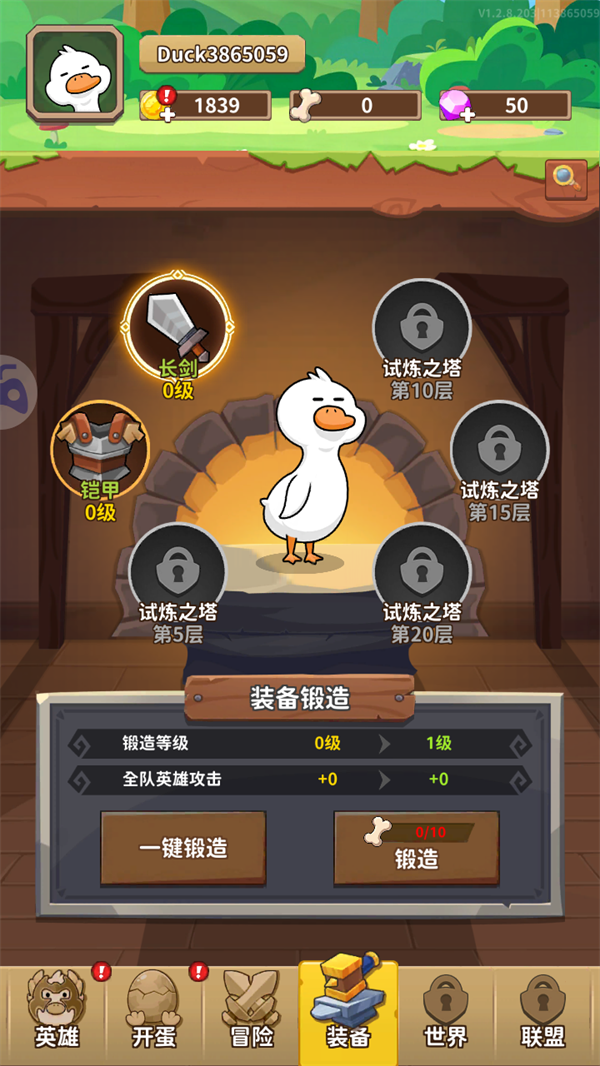The image size is (600, 1066).
Task: Open the 装备 equipment tab
Action: pos(348,1011)
